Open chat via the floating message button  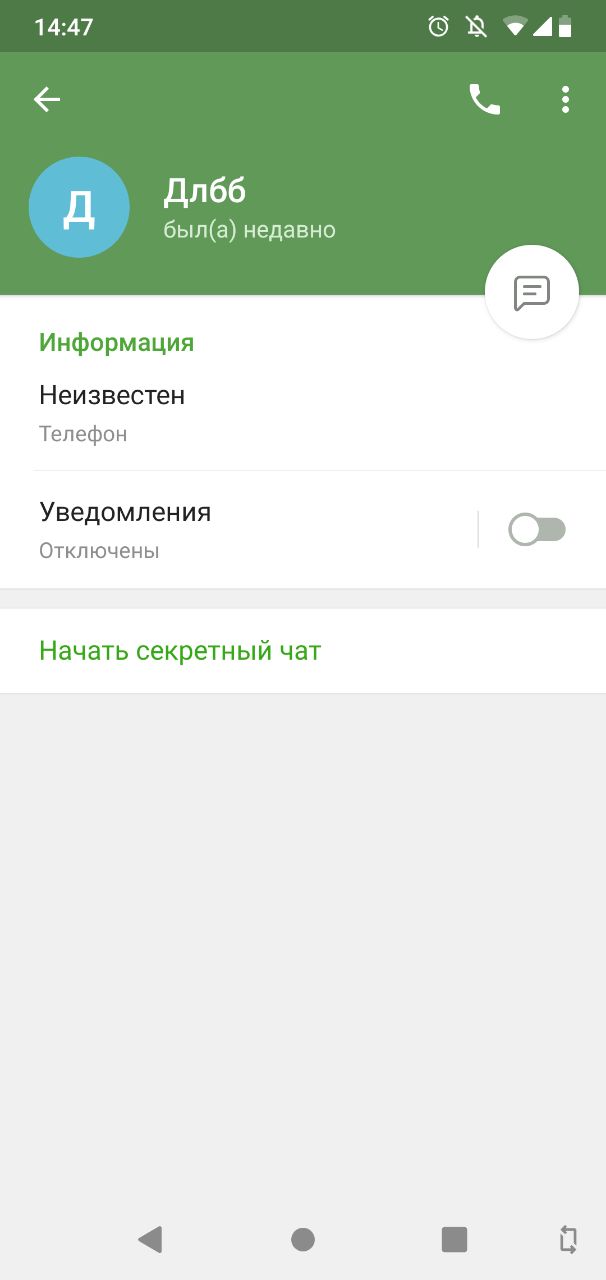[x=532, y=292]
